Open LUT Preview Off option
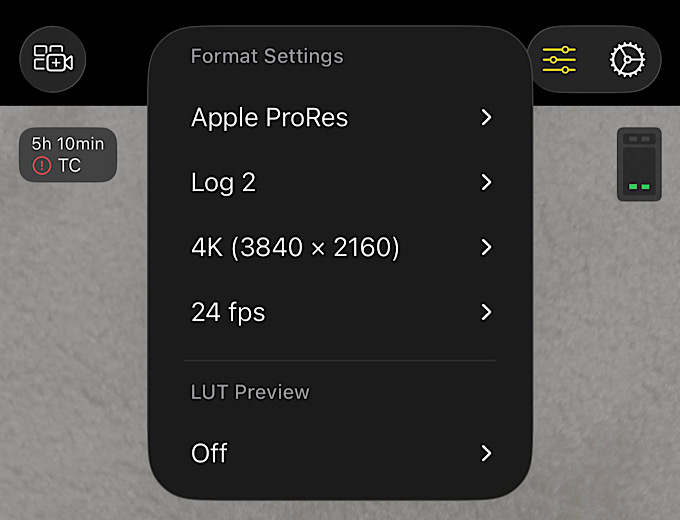 340,453
